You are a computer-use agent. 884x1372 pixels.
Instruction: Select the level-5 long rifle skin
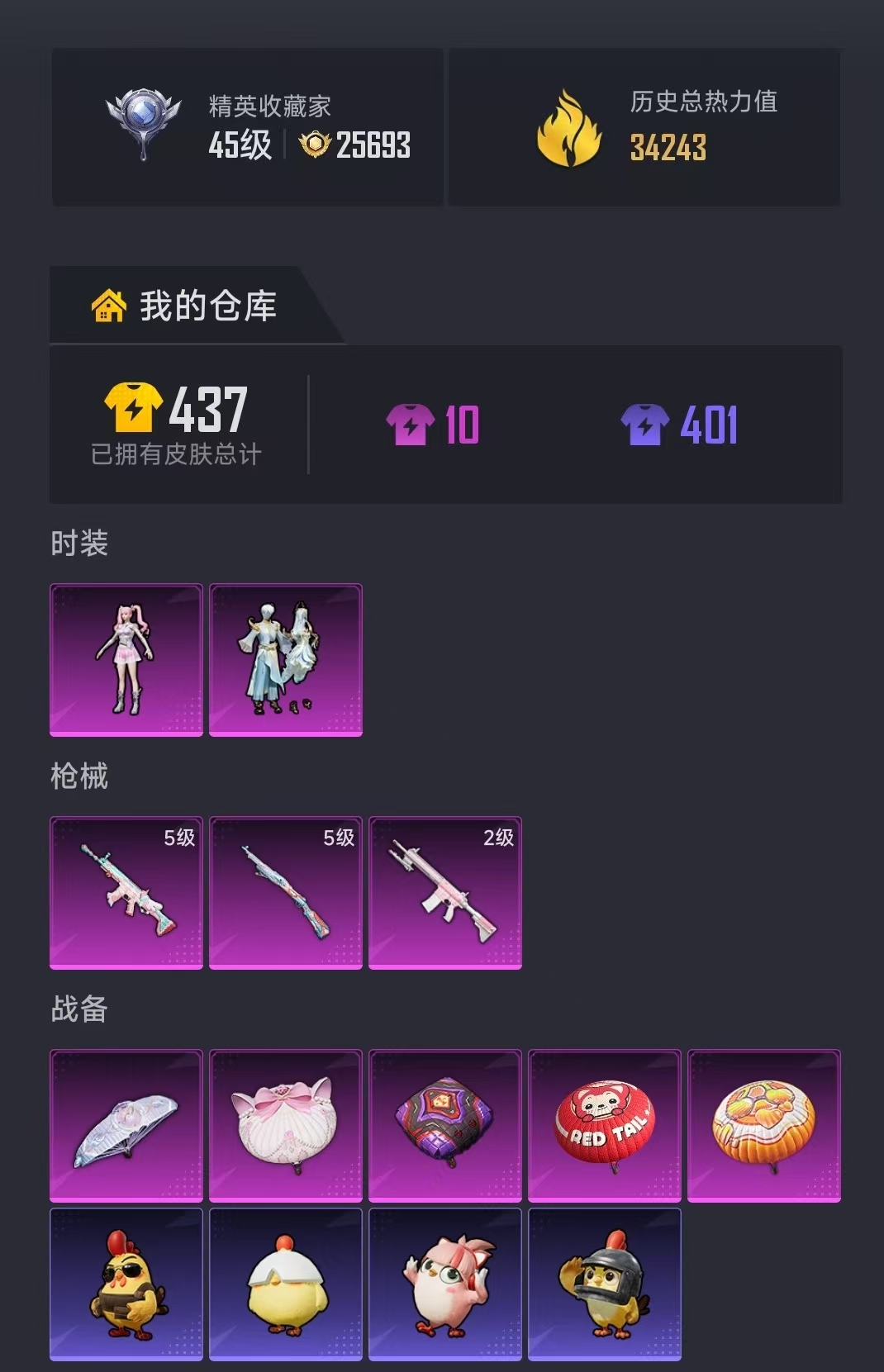click(285, 892)
